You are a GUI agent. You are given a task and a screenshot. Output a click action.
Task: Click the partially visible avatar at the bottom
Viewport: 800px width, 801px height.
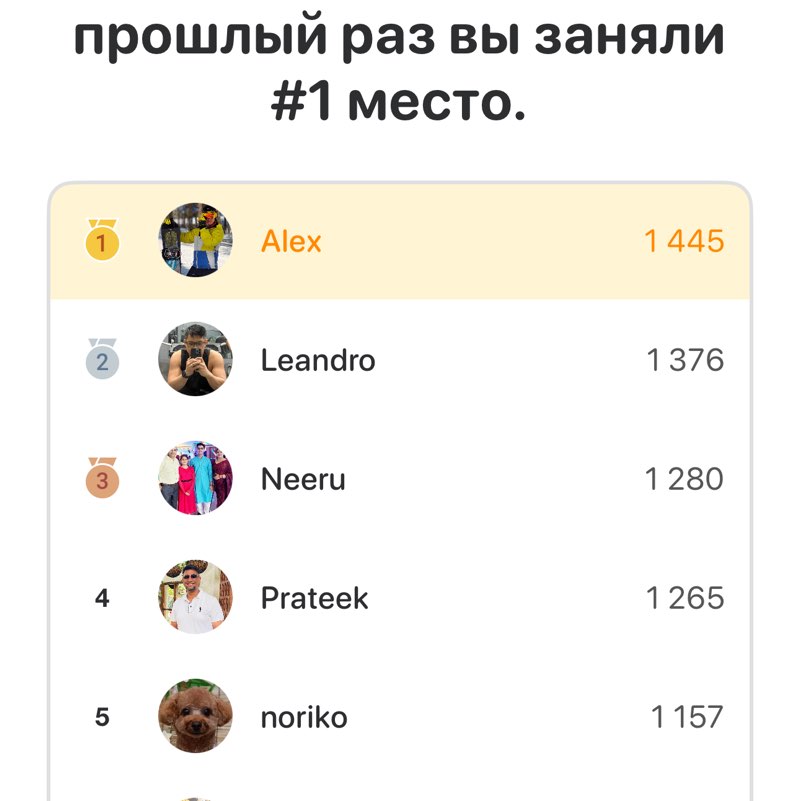pyautogui.click(x=195, y=795)
